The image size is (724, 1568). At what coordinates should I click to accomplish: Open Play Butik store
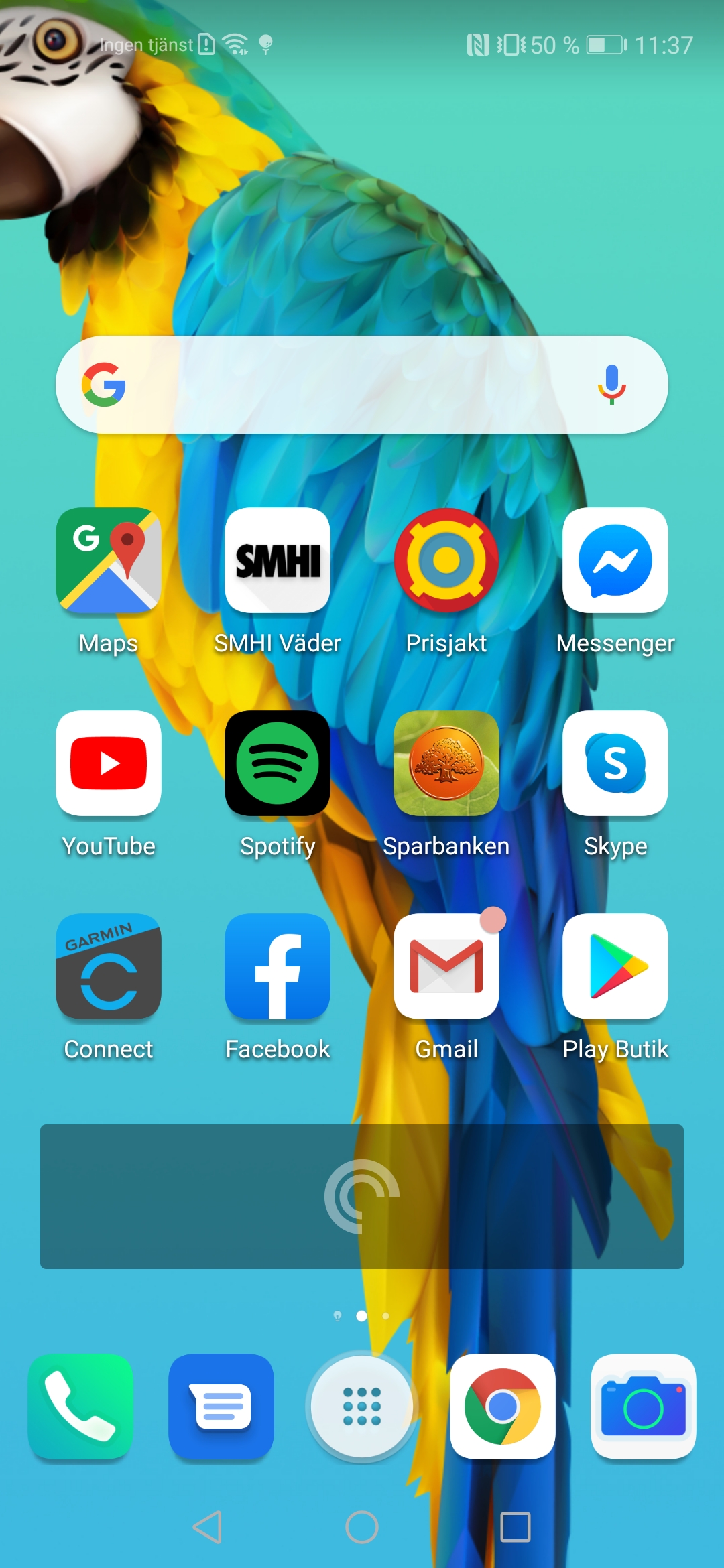(x=615, y=966)
